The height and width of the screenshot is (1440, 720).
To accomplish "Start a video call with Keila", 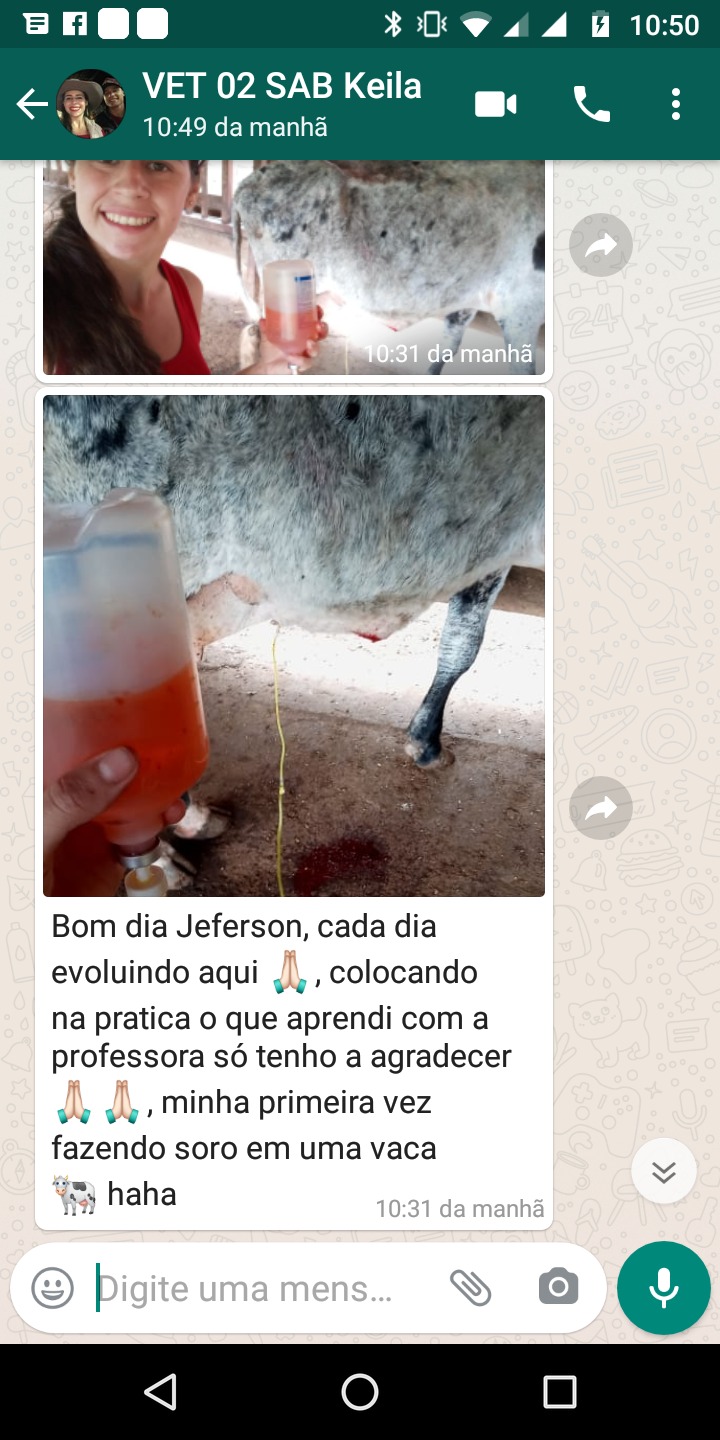I will 496,104.
